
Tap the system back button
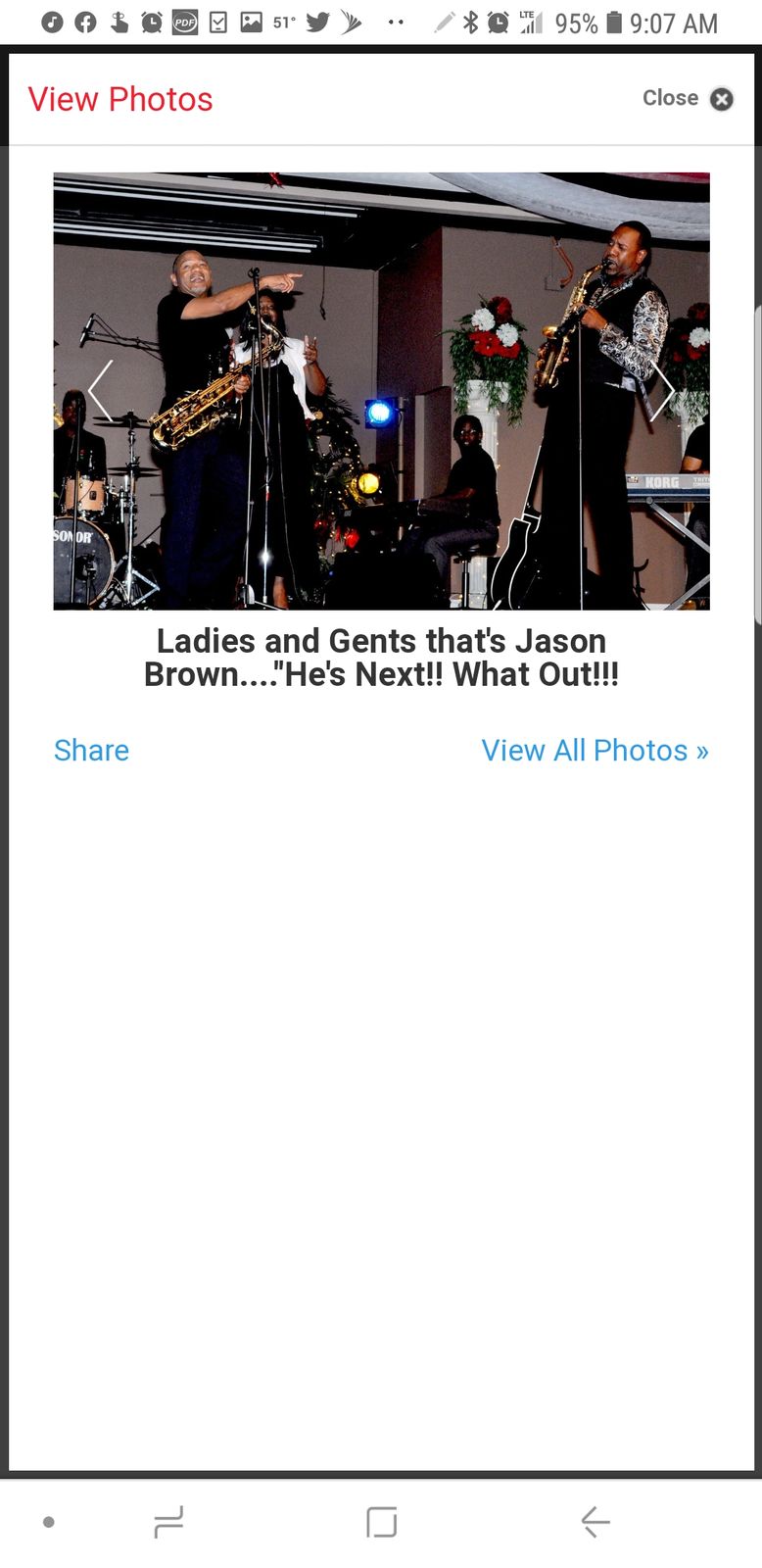click(x=595, y=1521)
